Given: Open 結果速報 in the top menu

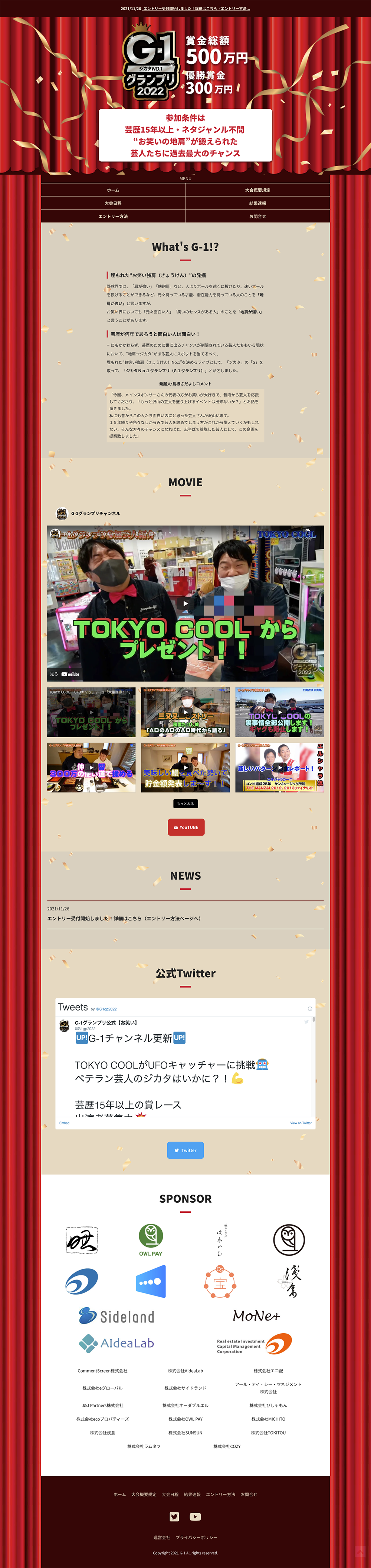Looking at the screenshot, I should coord(257,203).
